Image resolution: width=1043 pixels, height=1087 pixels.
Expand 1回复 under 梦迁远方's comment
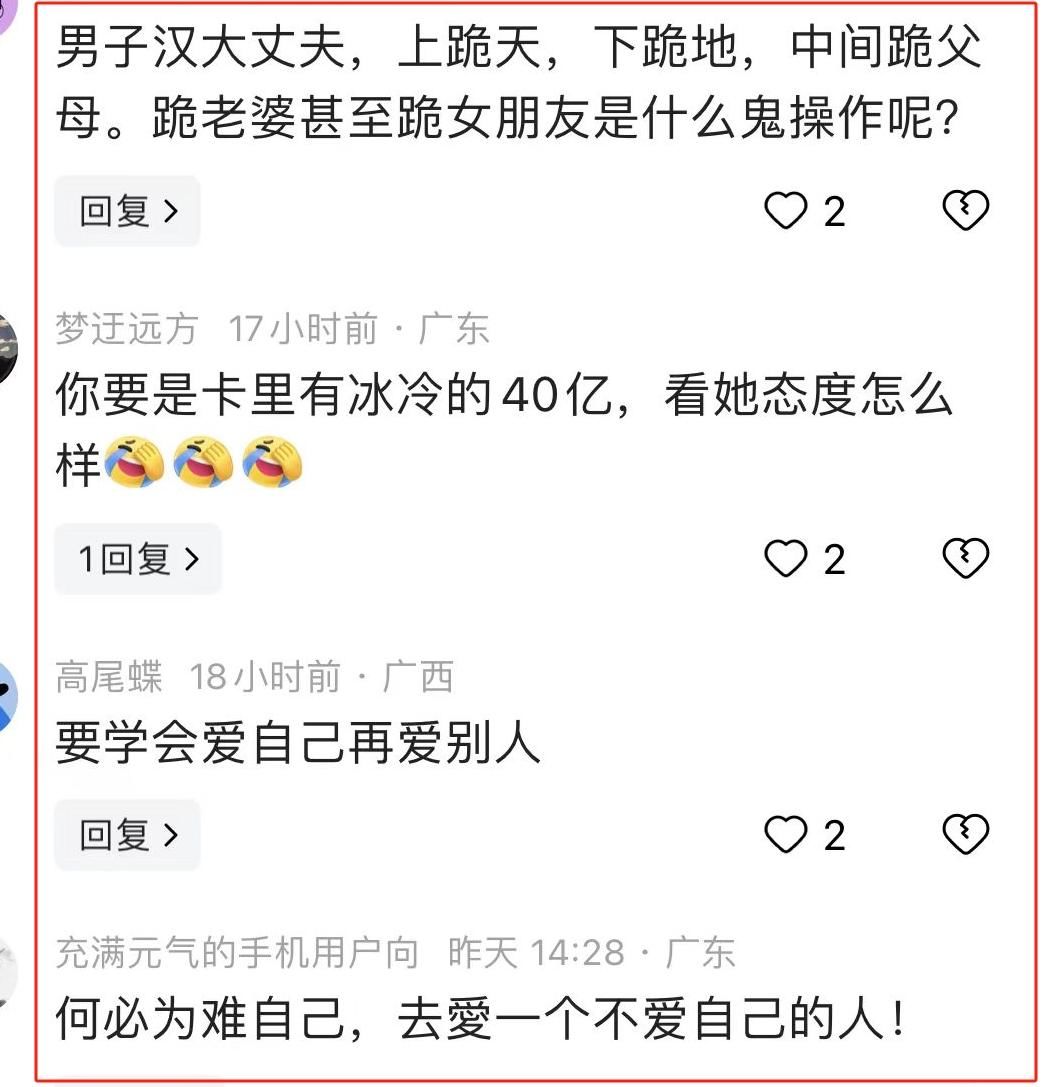(x=138, y=559)
